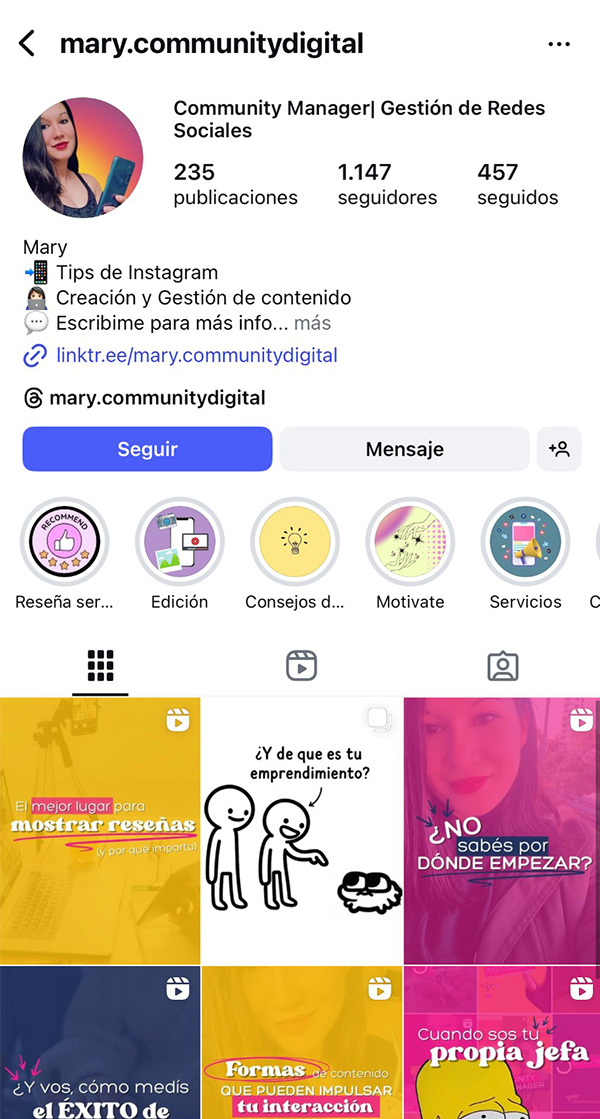Switch to the tagged photos tab
The image size is (600, 1119).
click(x=502, y=666)
